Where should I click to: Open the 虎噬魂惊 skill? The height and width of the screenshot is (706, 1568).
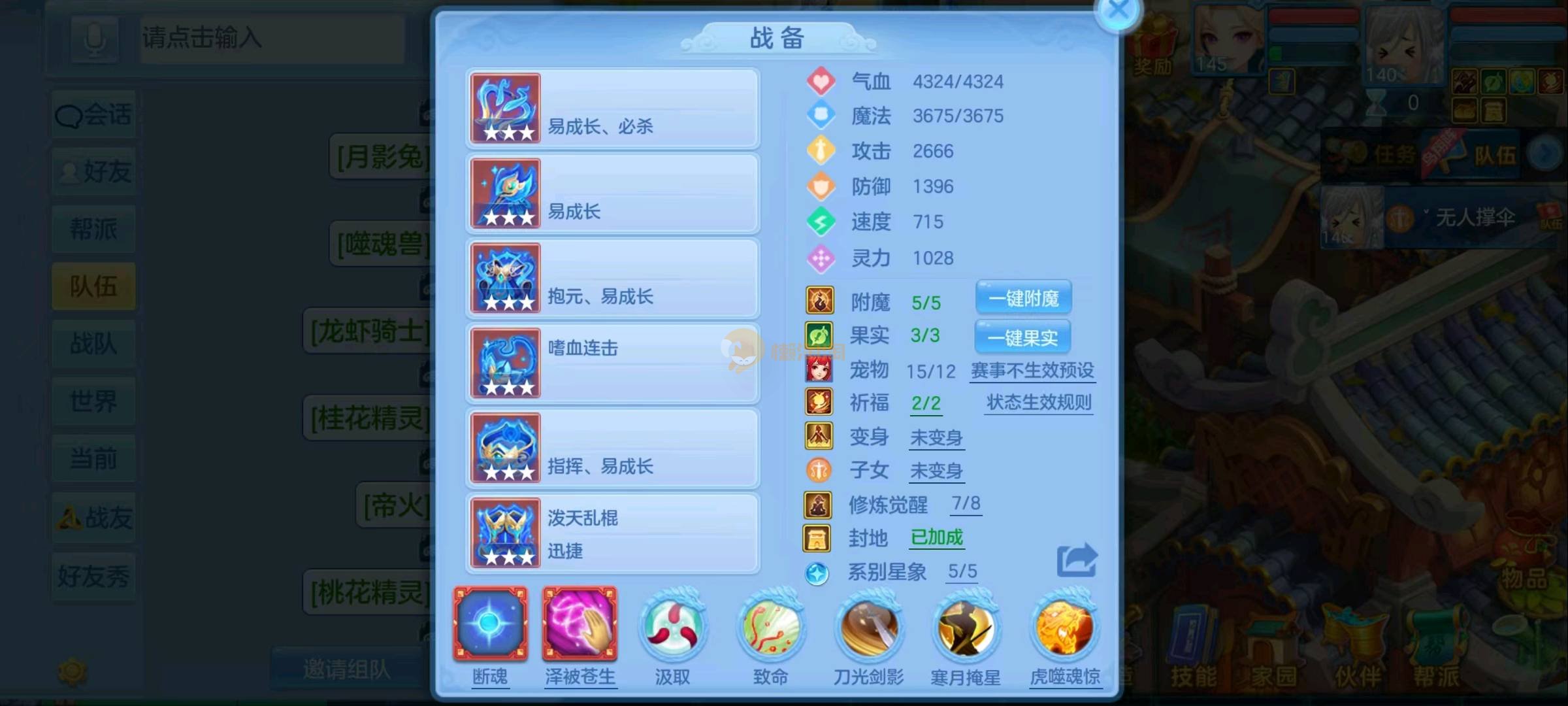click(x=1064, y=628)
